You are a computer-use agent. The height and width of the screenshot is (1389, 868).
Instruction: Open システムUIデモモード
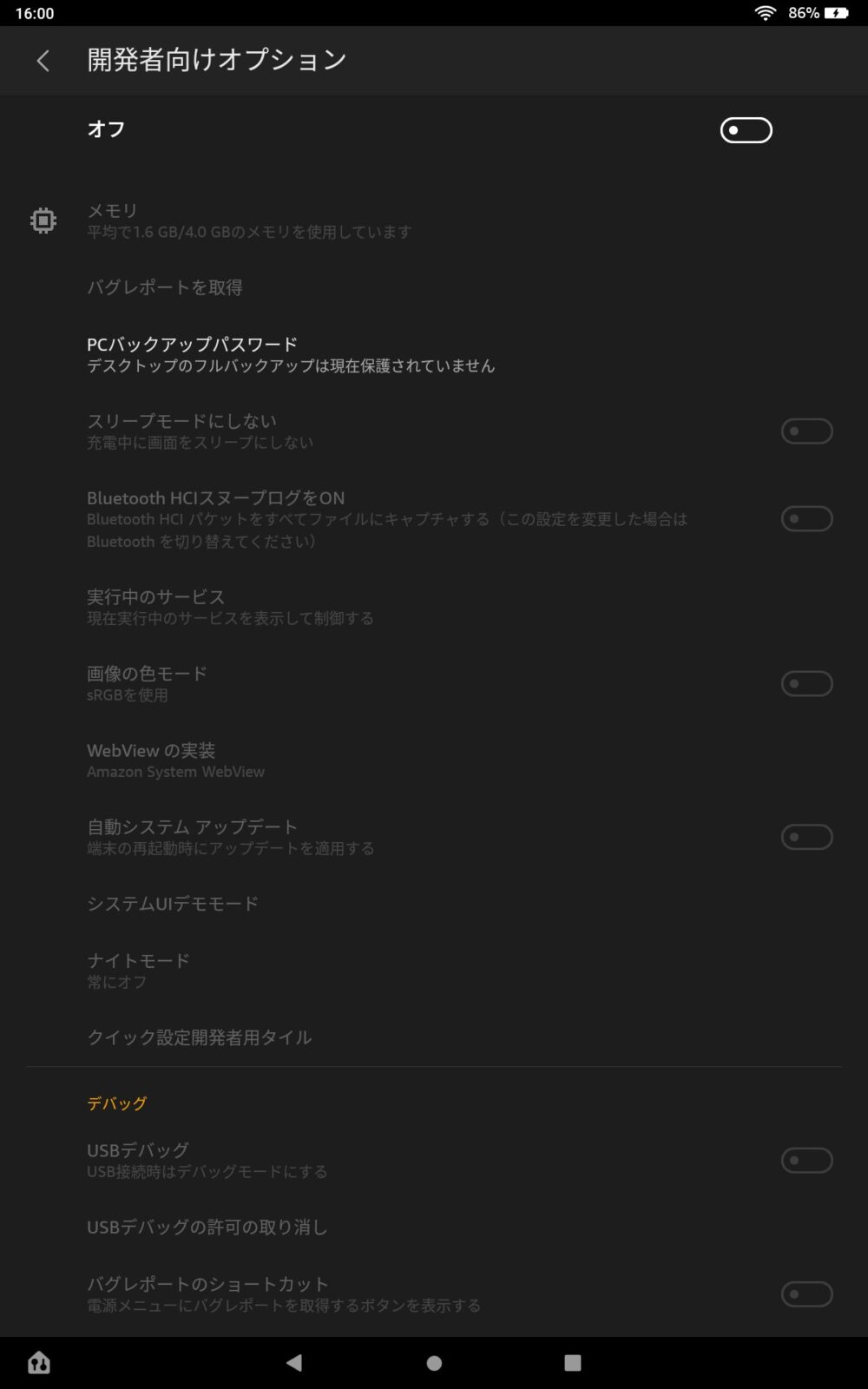(173, 904)
